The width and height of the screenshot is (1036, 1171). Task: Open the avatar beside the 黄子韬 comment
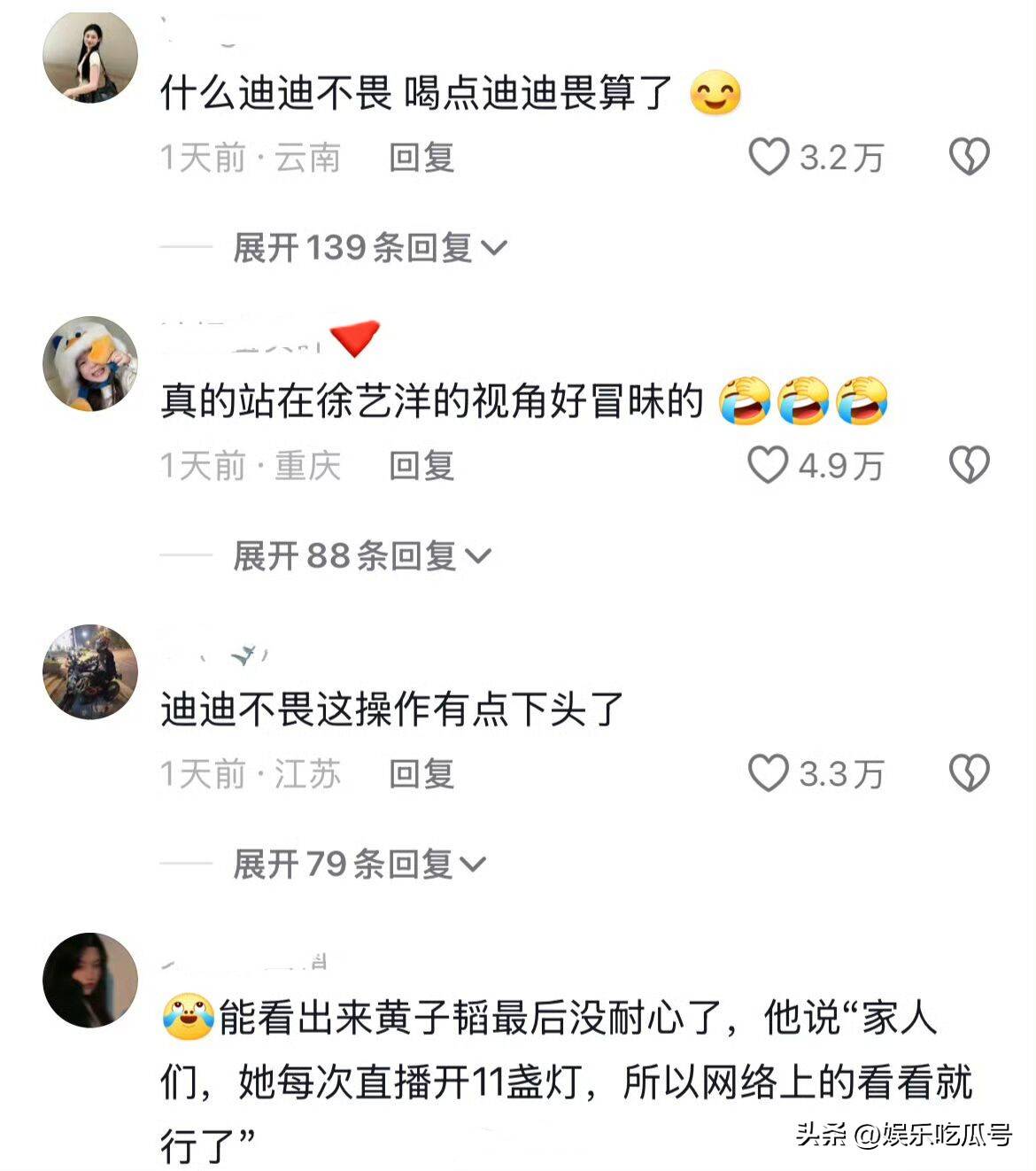coord(90,980)
